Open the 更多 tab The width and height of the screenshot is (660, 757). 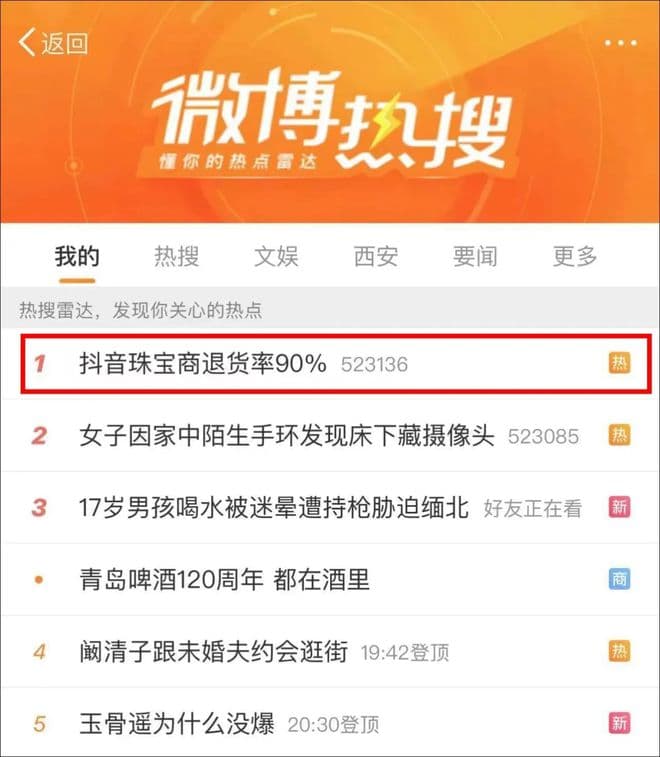[x=575, y=256]
